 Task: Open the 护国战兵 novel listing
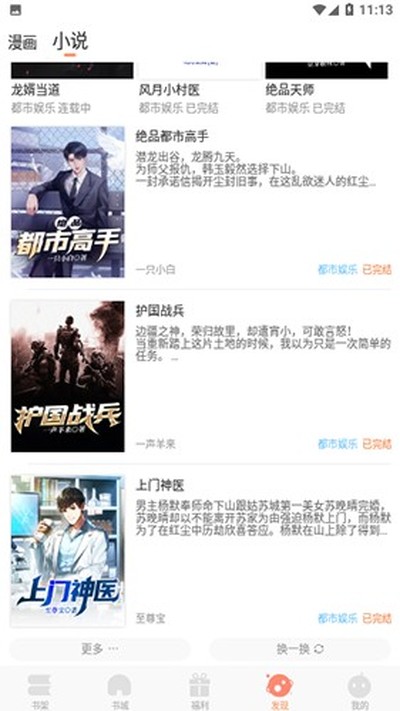click(200, 376)
